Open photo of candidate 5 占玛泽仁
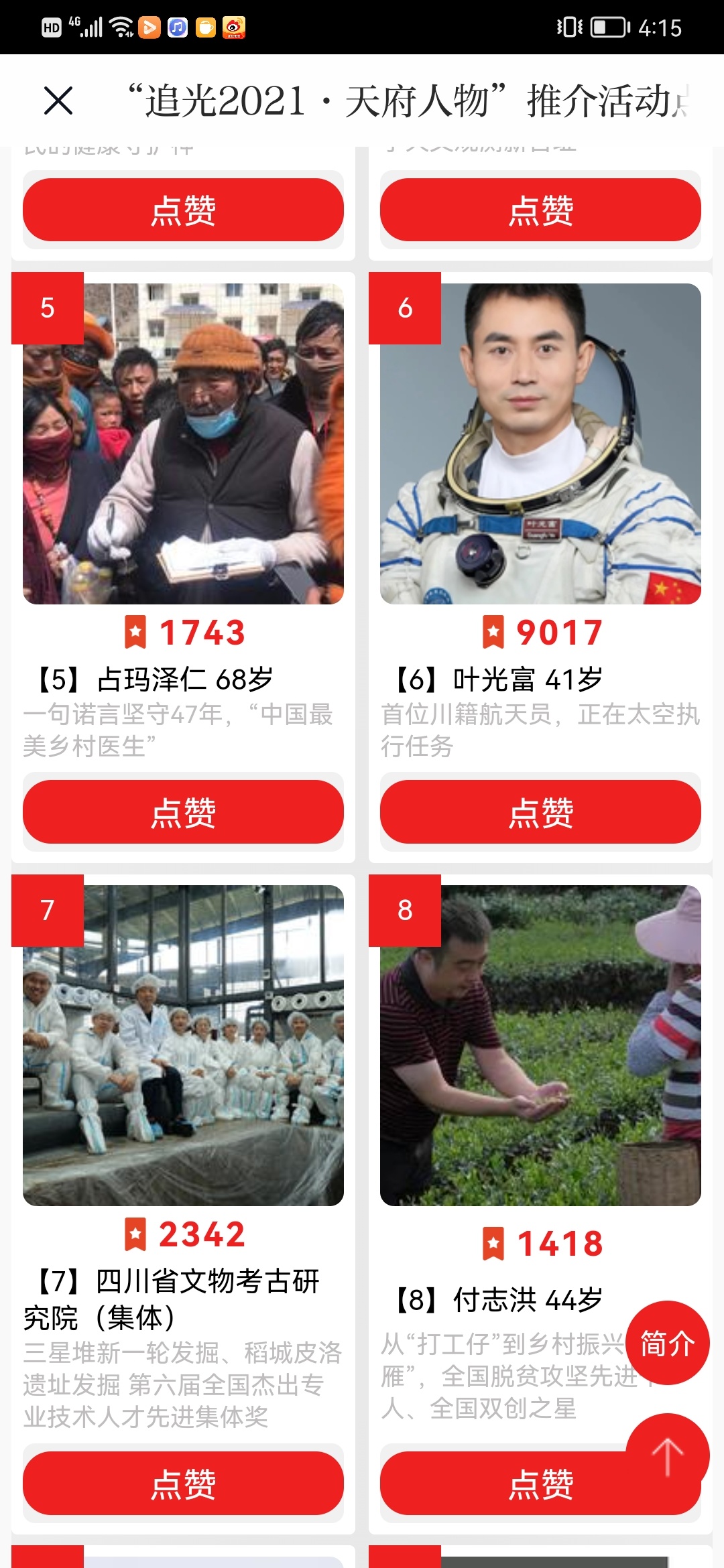The image size is (724, 1568). click(183, 444)
